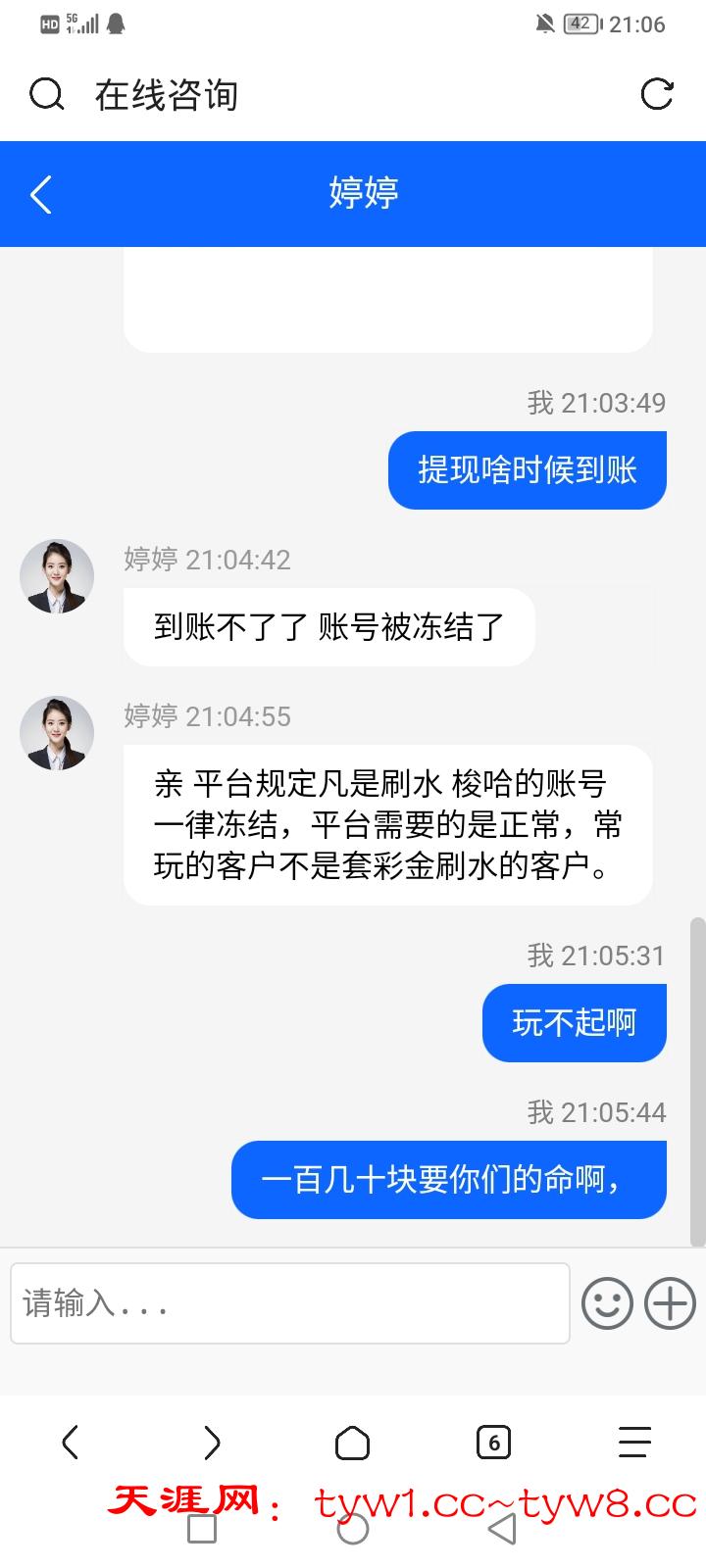Go forward in the browser

point(212,1442)
